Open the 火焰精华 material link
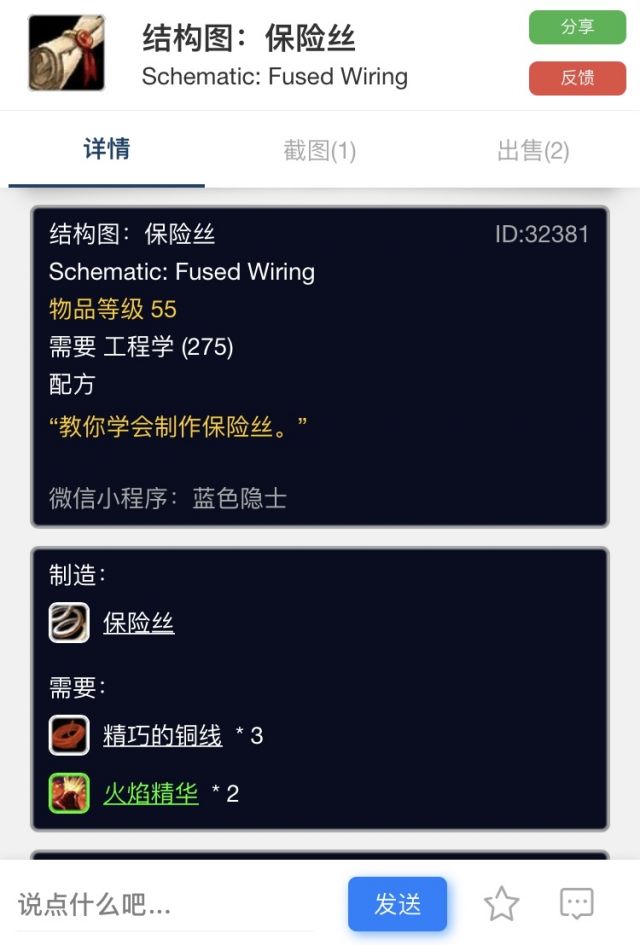 click(x=151, y=794)
